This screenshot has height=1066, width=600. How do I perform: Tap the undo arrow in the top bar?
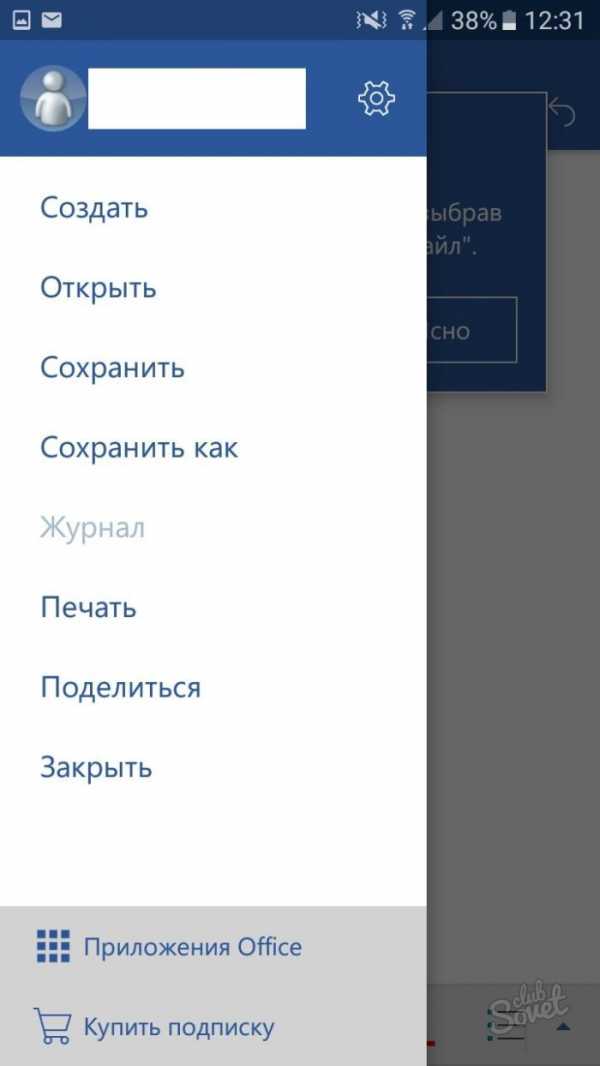562,114
